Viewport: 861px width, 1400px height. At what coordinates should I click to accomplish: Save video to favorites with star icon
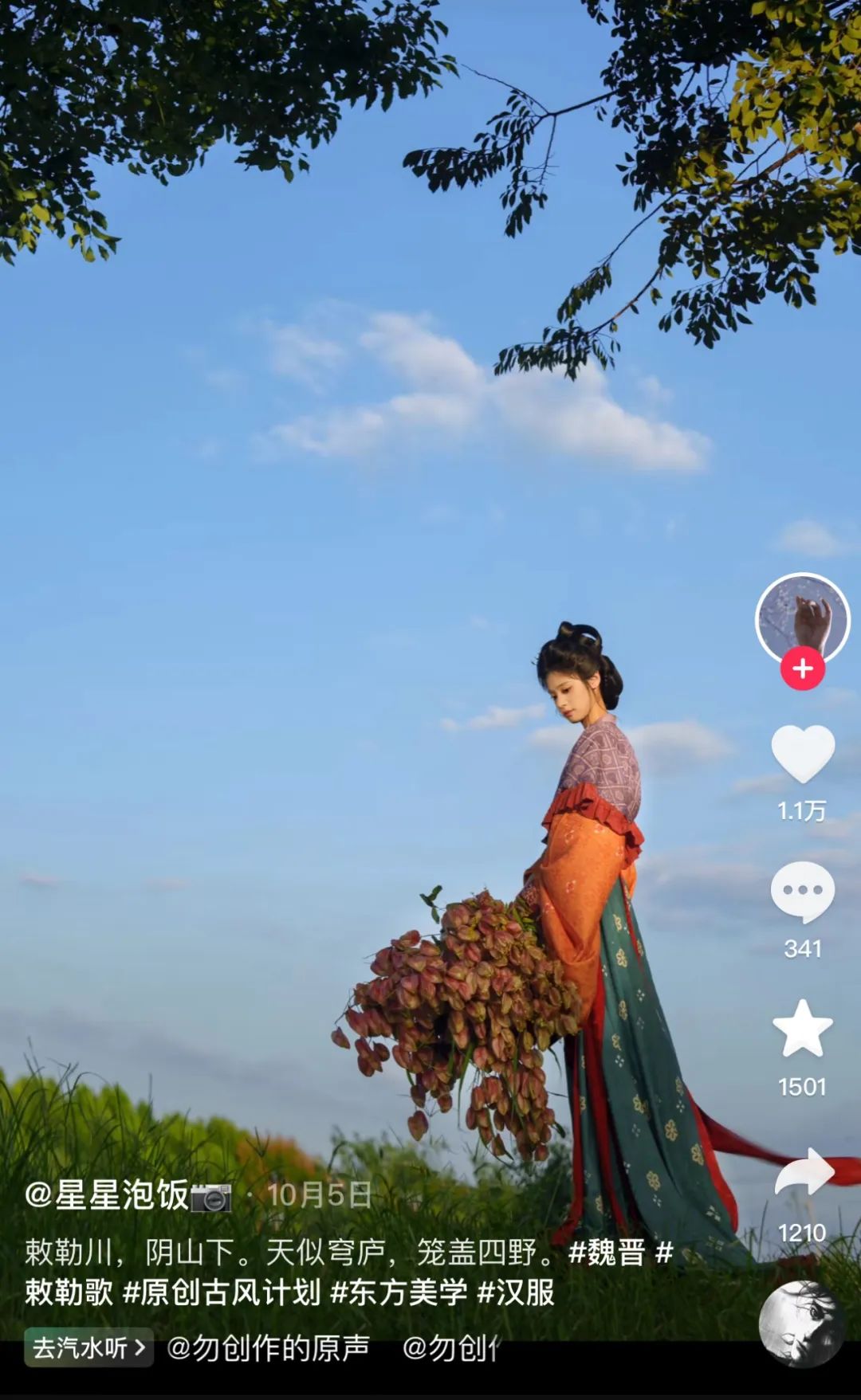(x=802, y=1029)
